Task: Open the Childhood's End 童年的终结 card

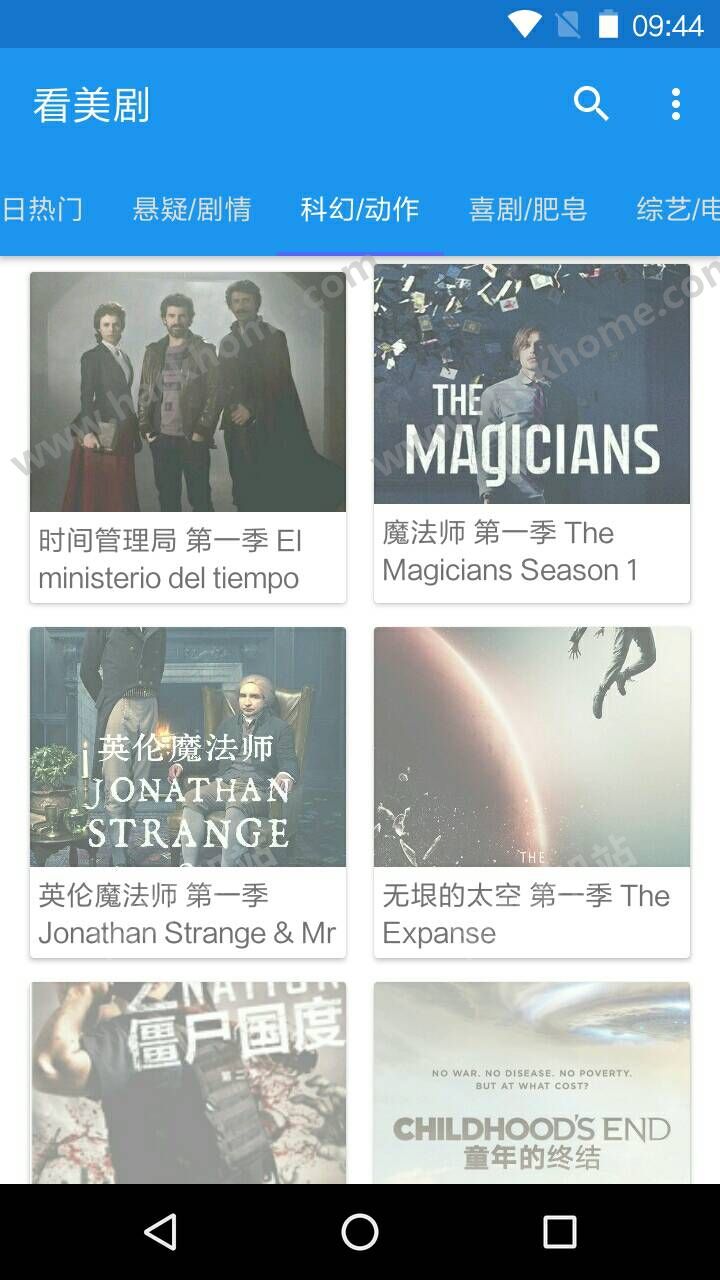Action: [532, 1082]
